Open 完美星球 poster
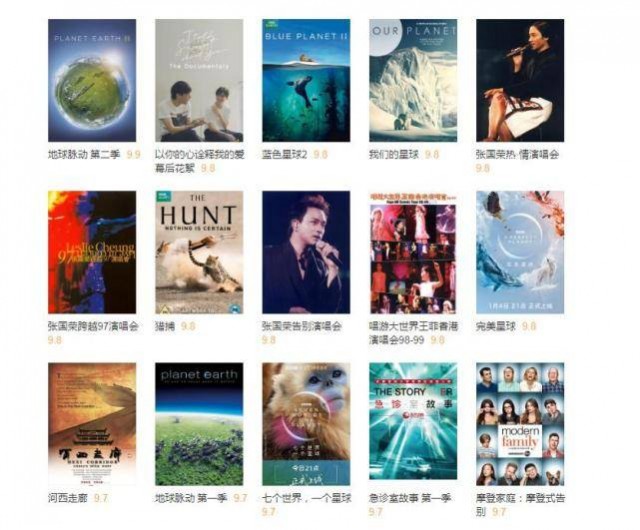Viewport: 640px width, 530px height. click(519, 252)
